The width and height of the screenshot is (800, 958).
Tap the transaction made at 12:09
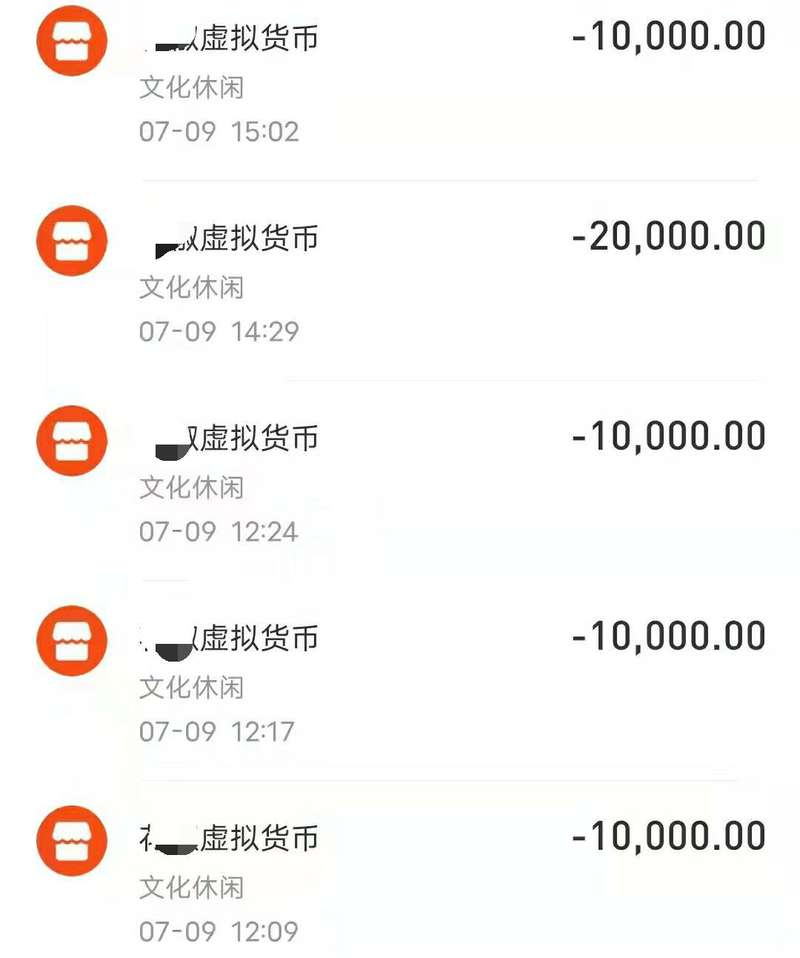[400, 870]
